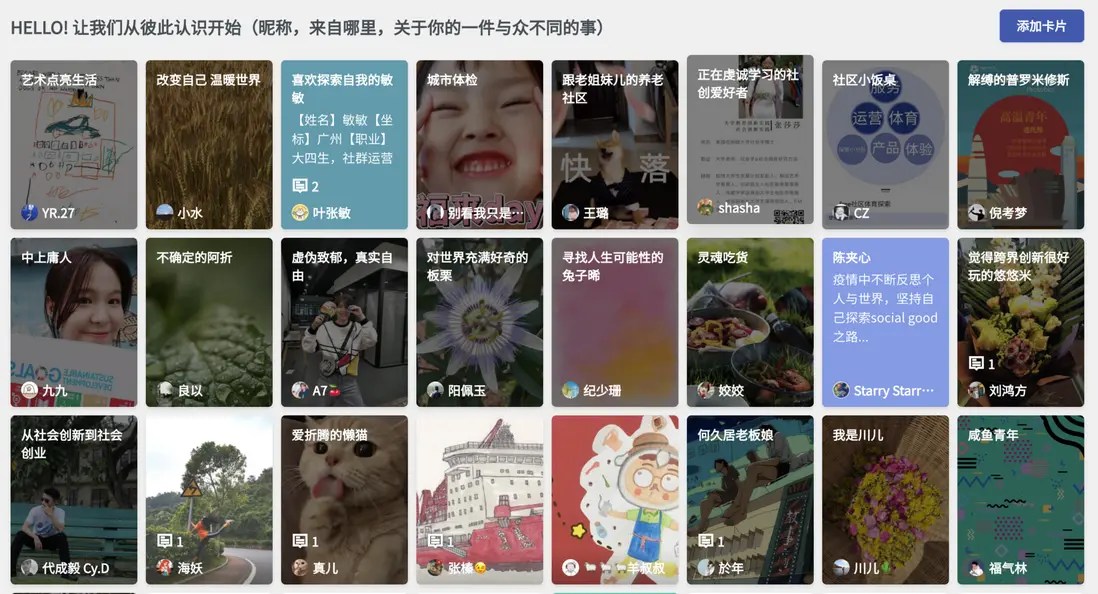The width and height of the screenshot is (1098, 594).
Task: Open the 改变自己 温暖世界 card by 小水
Action: [x=209, y=144]
